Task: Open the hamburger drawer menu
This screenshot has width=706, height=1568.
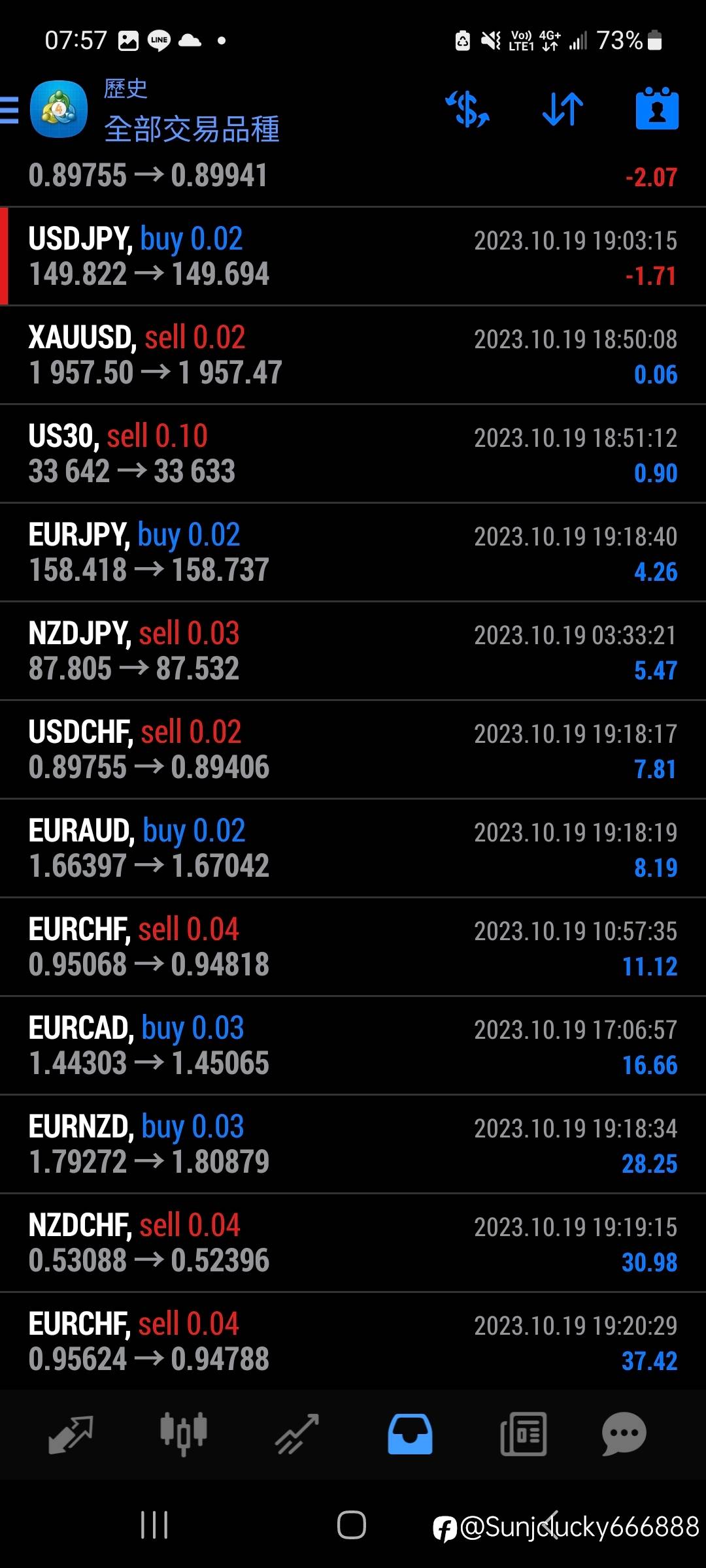Action: (x=10, y=110)
